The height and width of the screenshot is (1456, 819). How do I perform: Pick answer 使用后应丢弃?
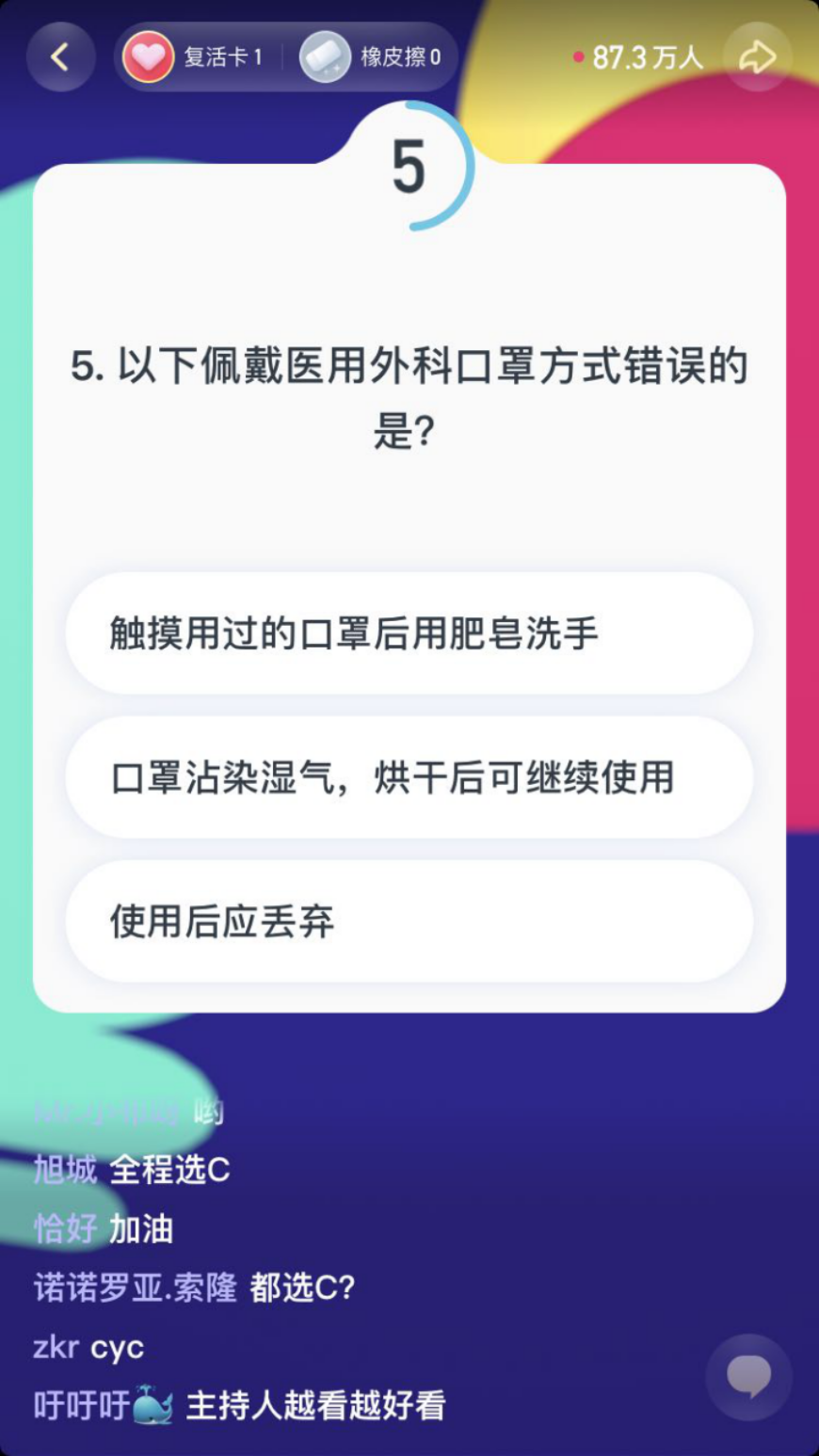click(x=409, y=921)
